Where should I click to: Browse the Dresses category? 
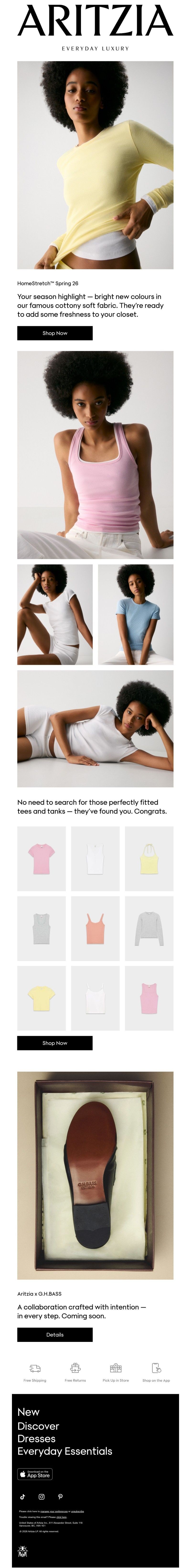coord(37,1438)
